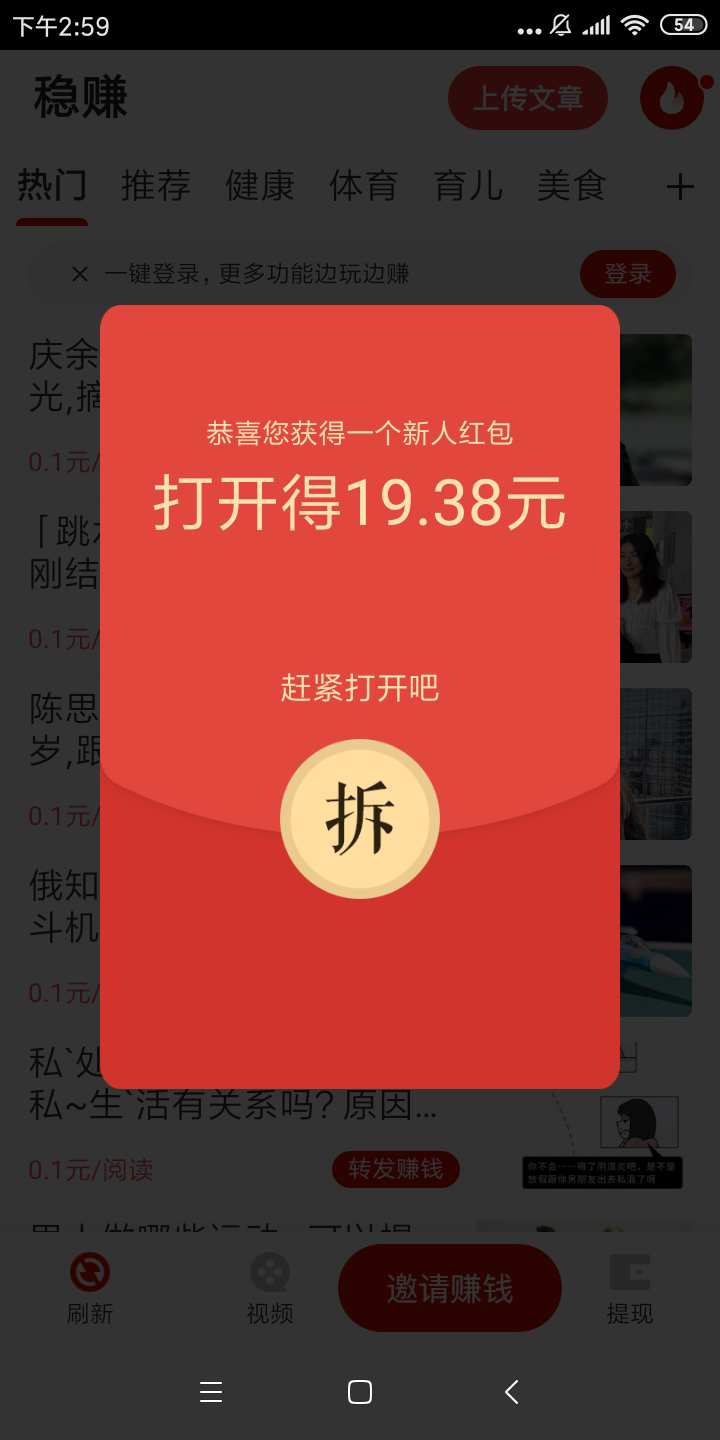Tap the 邀请赚钱 invite button
720x1440 pixels.
pyautogui.click(x=450, y=1288)
